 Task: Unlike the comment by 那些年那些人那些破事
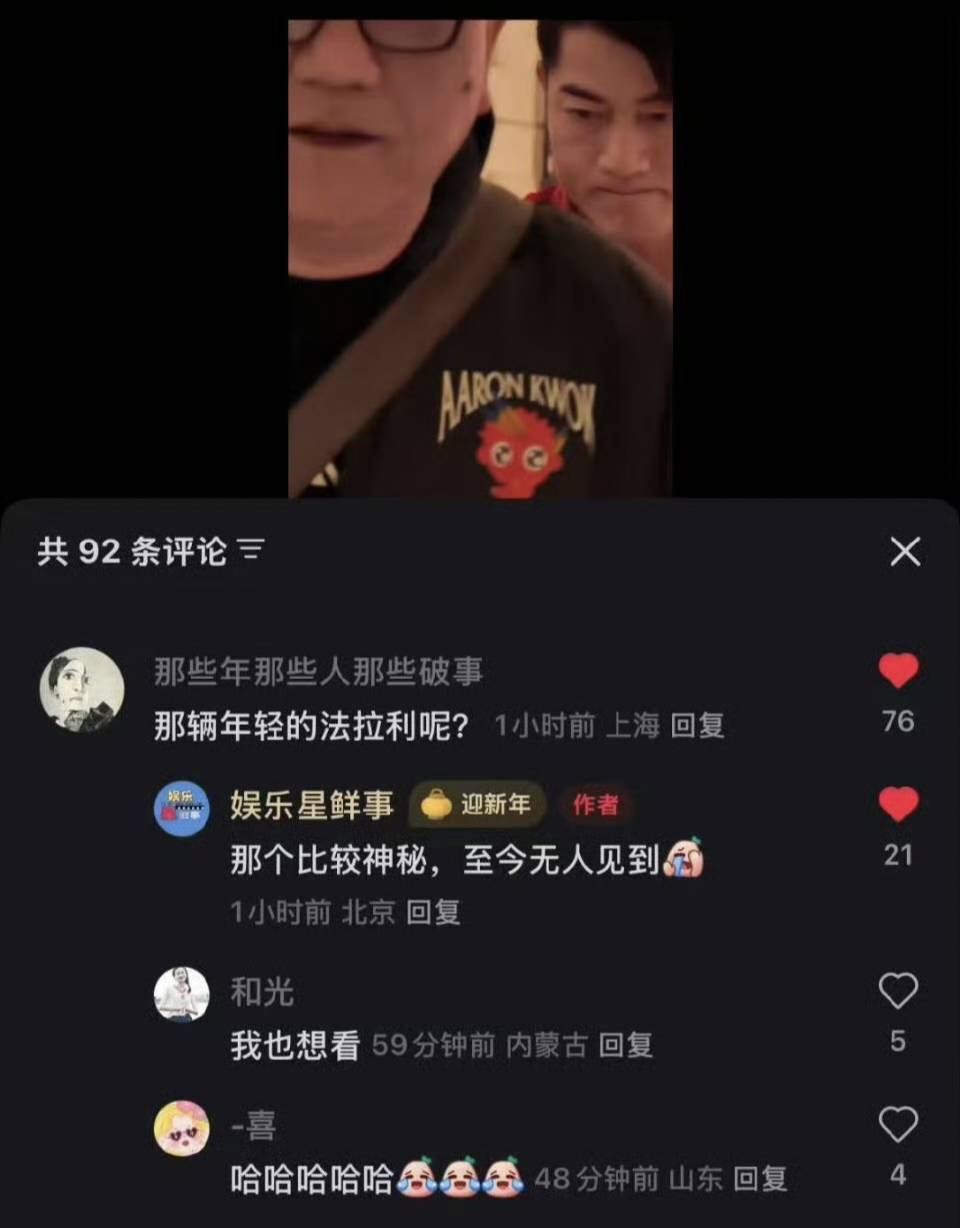point(897,670)
